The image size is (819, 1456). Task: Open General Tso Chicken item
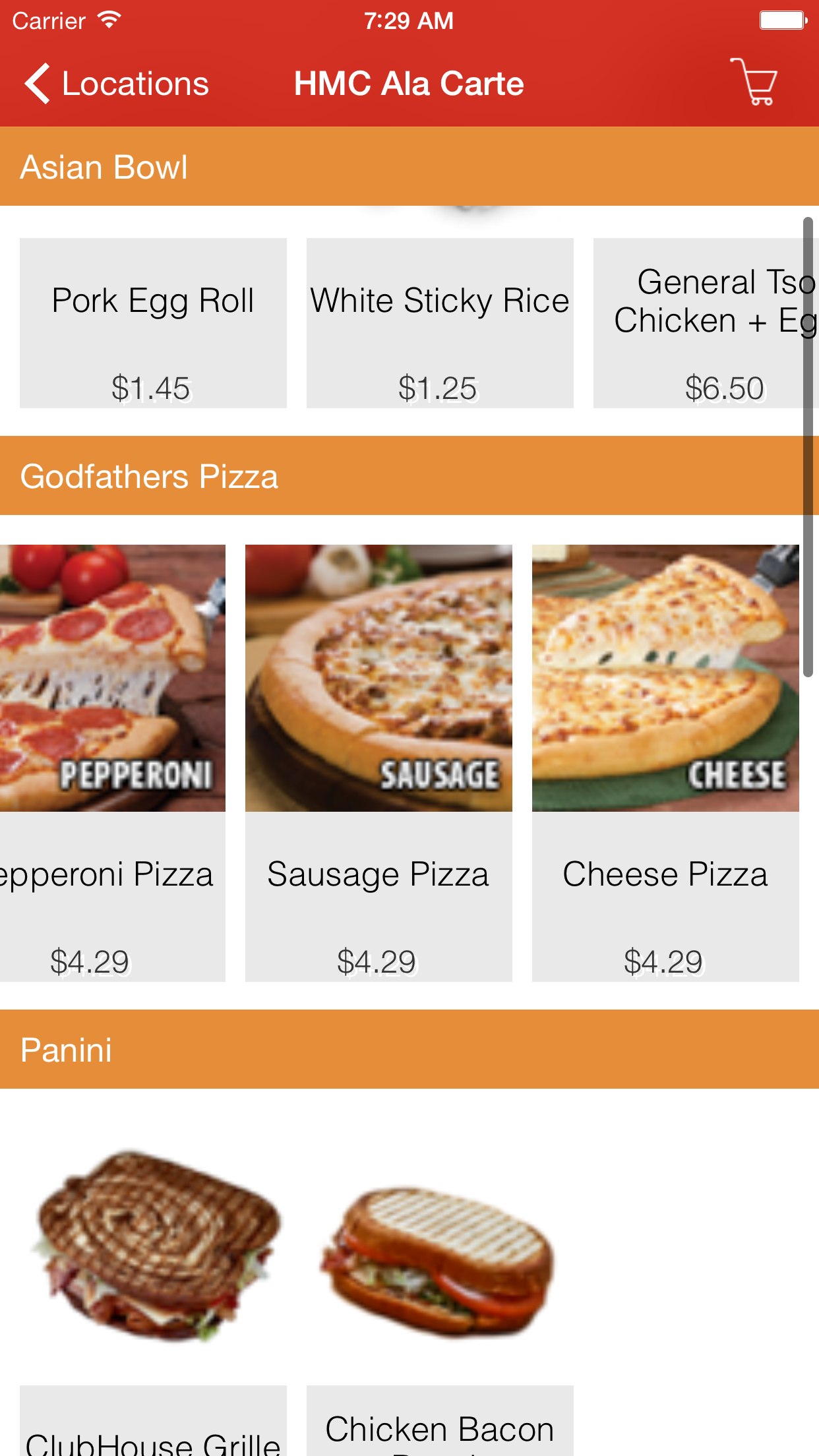pos(706,322)
